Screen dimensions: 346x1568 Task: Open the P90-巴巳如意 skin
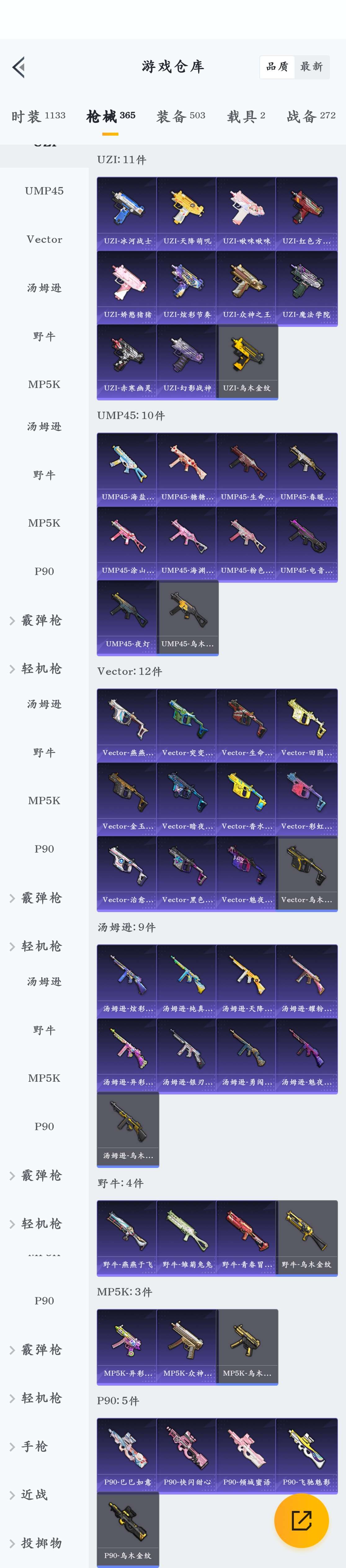127,1455
